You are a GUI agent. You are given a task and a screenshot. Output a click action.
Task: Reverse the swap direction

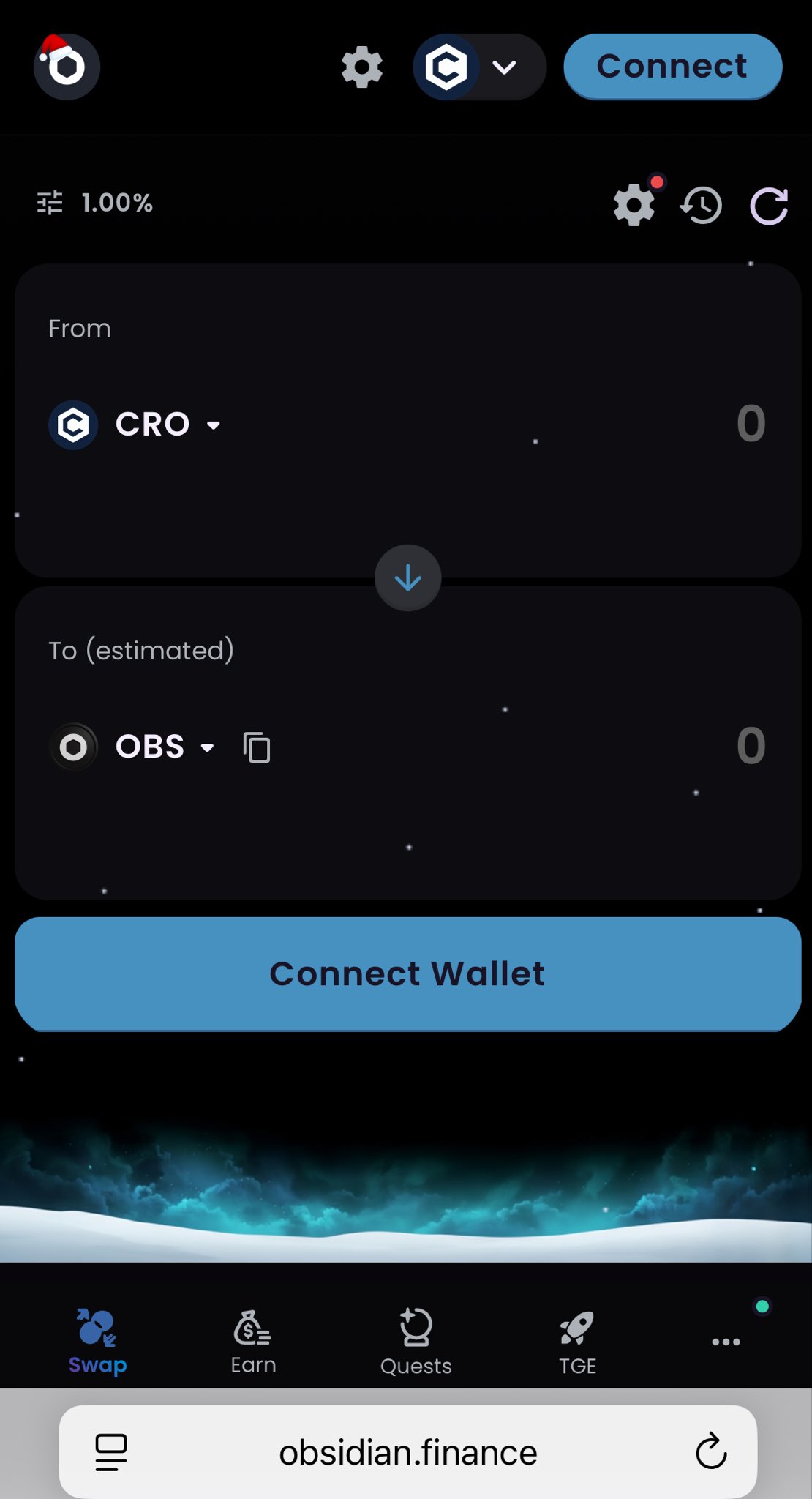point(407,578)
